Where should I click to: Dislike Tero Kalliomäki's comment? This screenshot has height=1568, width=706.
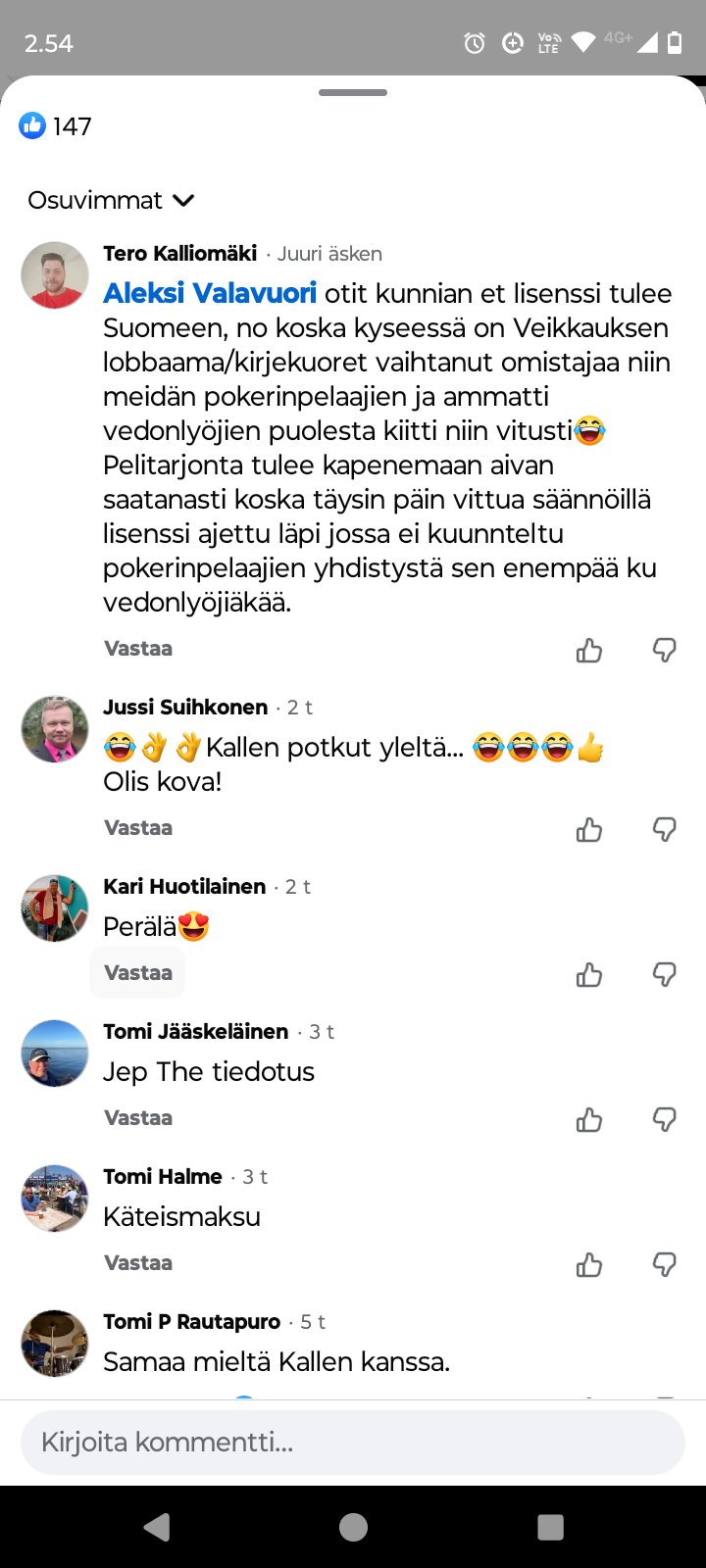coord(665,650)
